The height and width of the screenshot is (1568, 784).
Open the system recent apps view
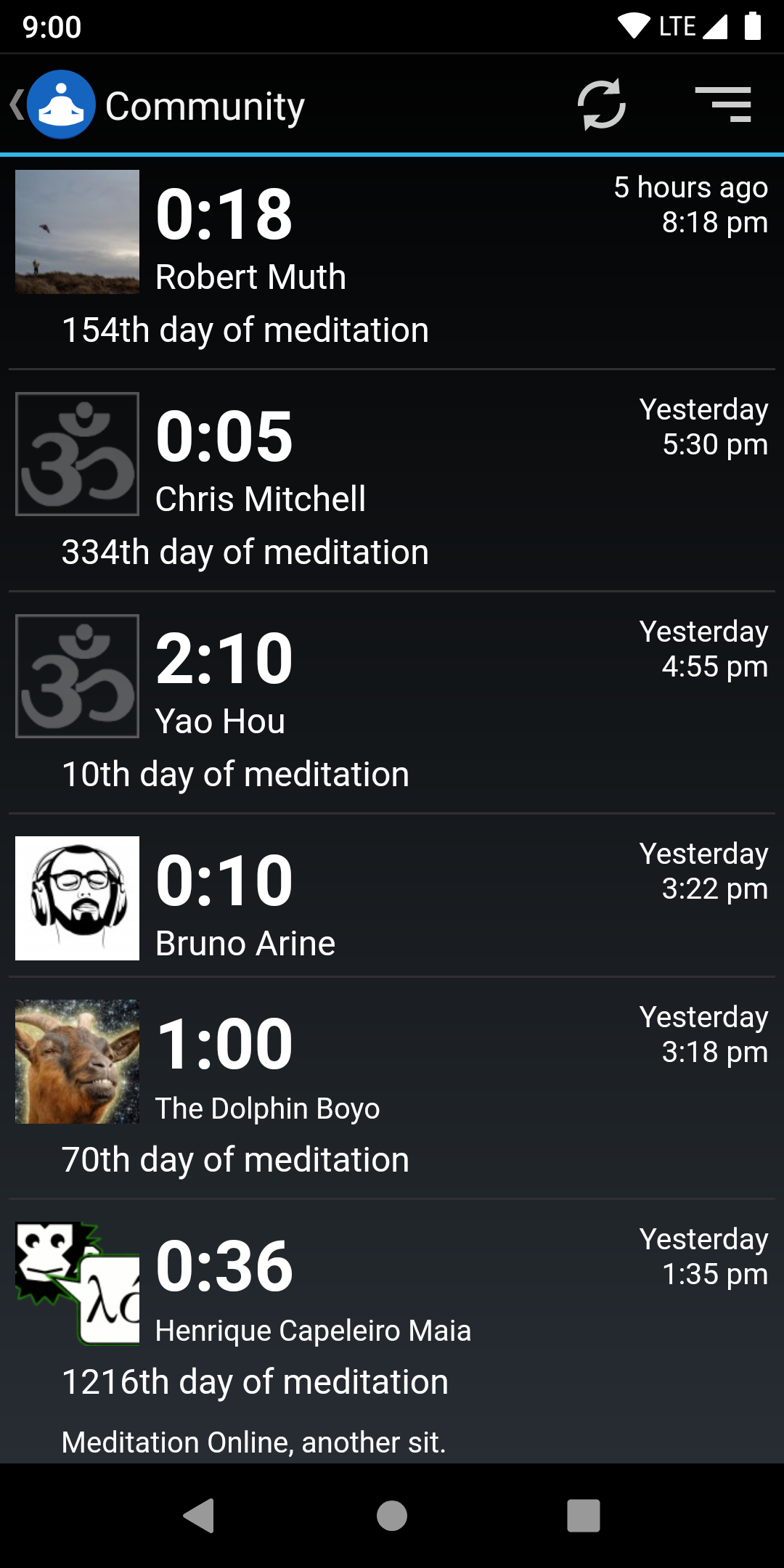point(583,1516)
